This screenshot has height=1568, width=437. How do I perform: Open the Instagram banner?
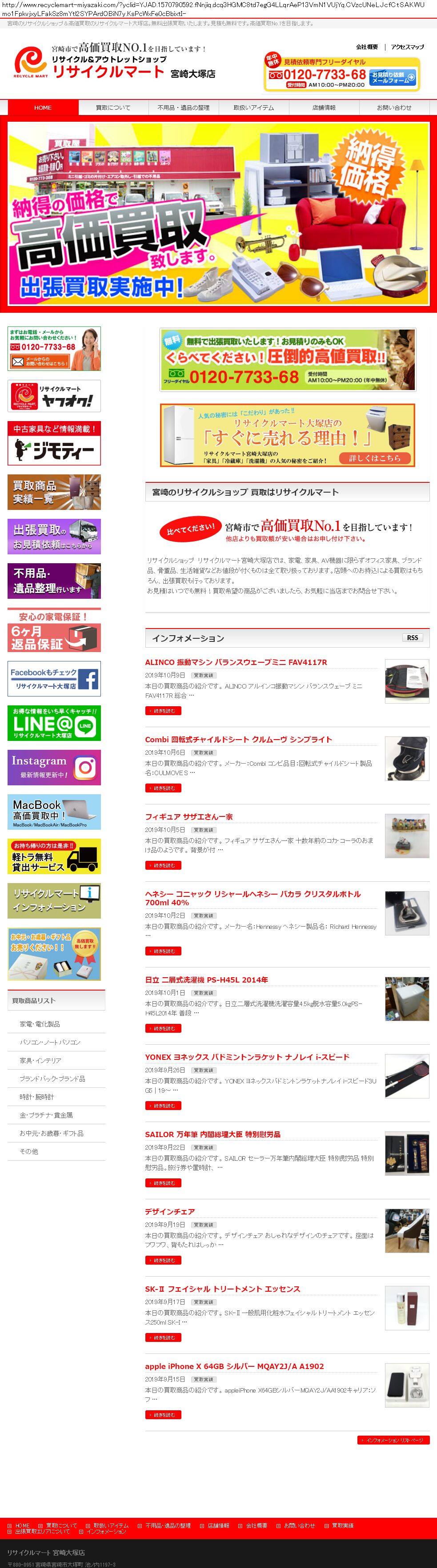[54, 768]
